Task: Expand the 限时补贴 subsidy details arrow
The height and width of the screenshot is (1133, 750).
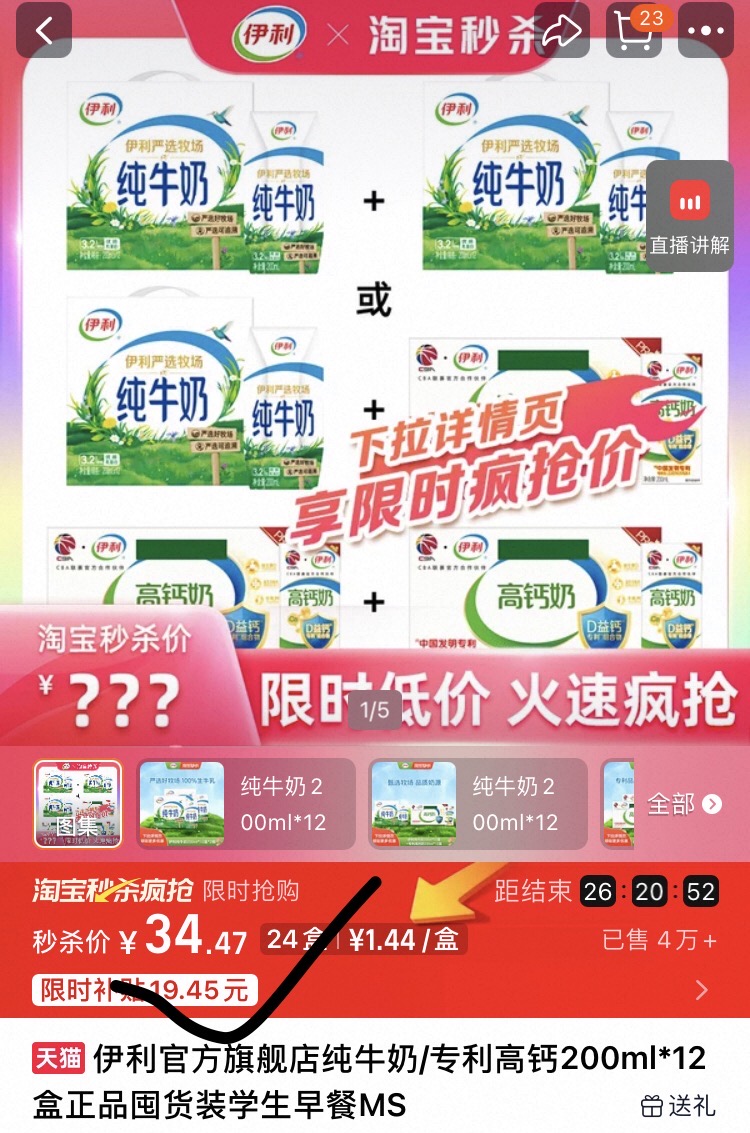Action: (x=702, y=990)
